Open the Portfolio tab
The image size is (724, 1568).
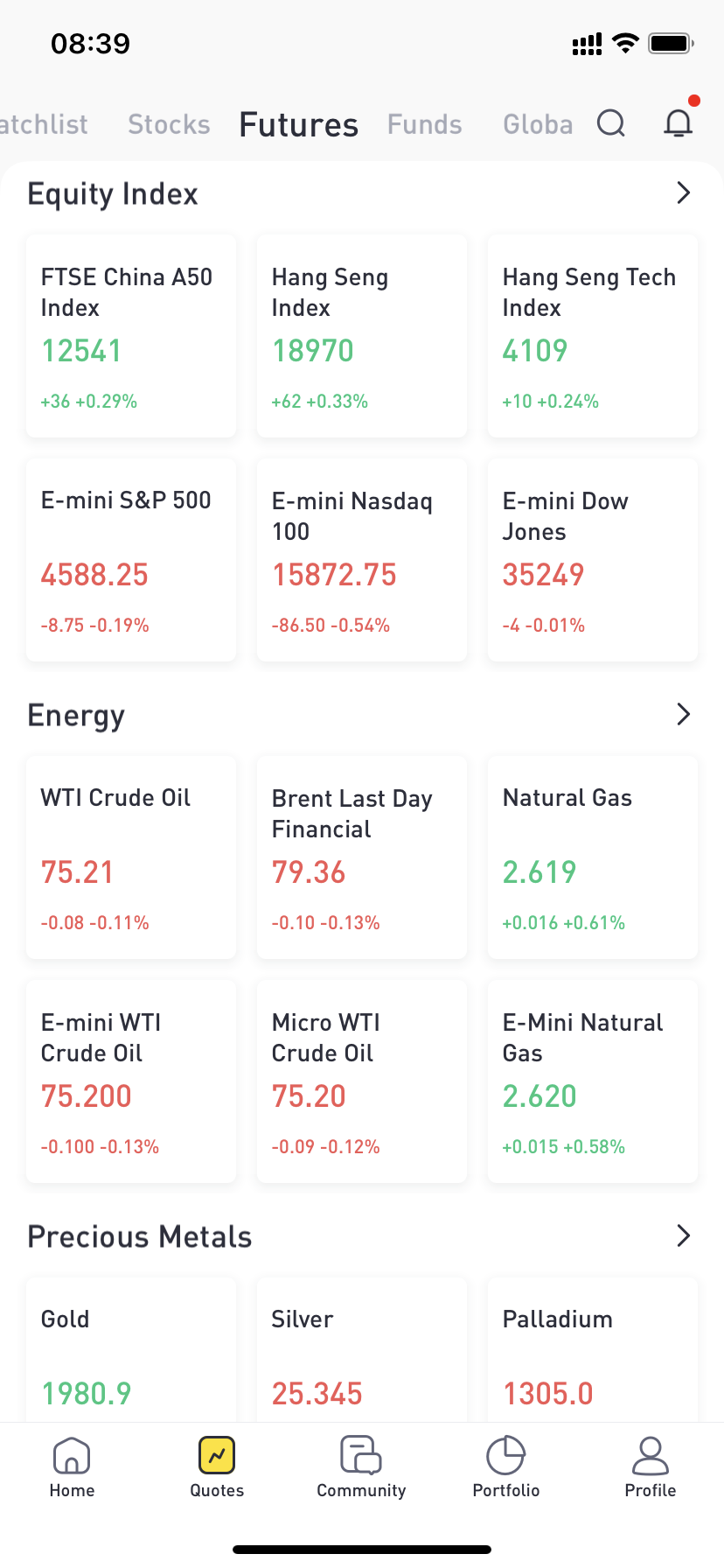[x=506, y=1467]
